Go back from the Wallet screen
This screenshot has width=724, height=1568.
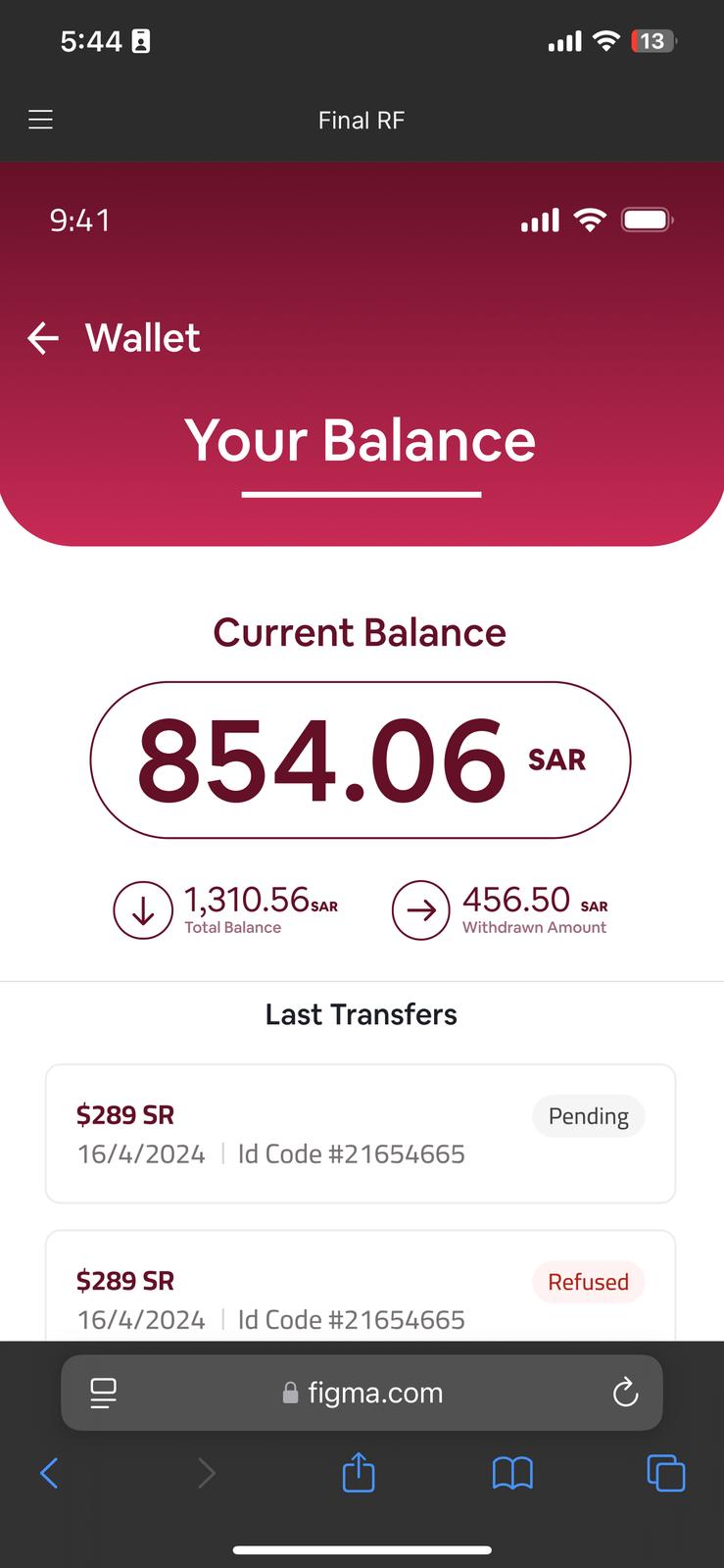coord(43,338)
